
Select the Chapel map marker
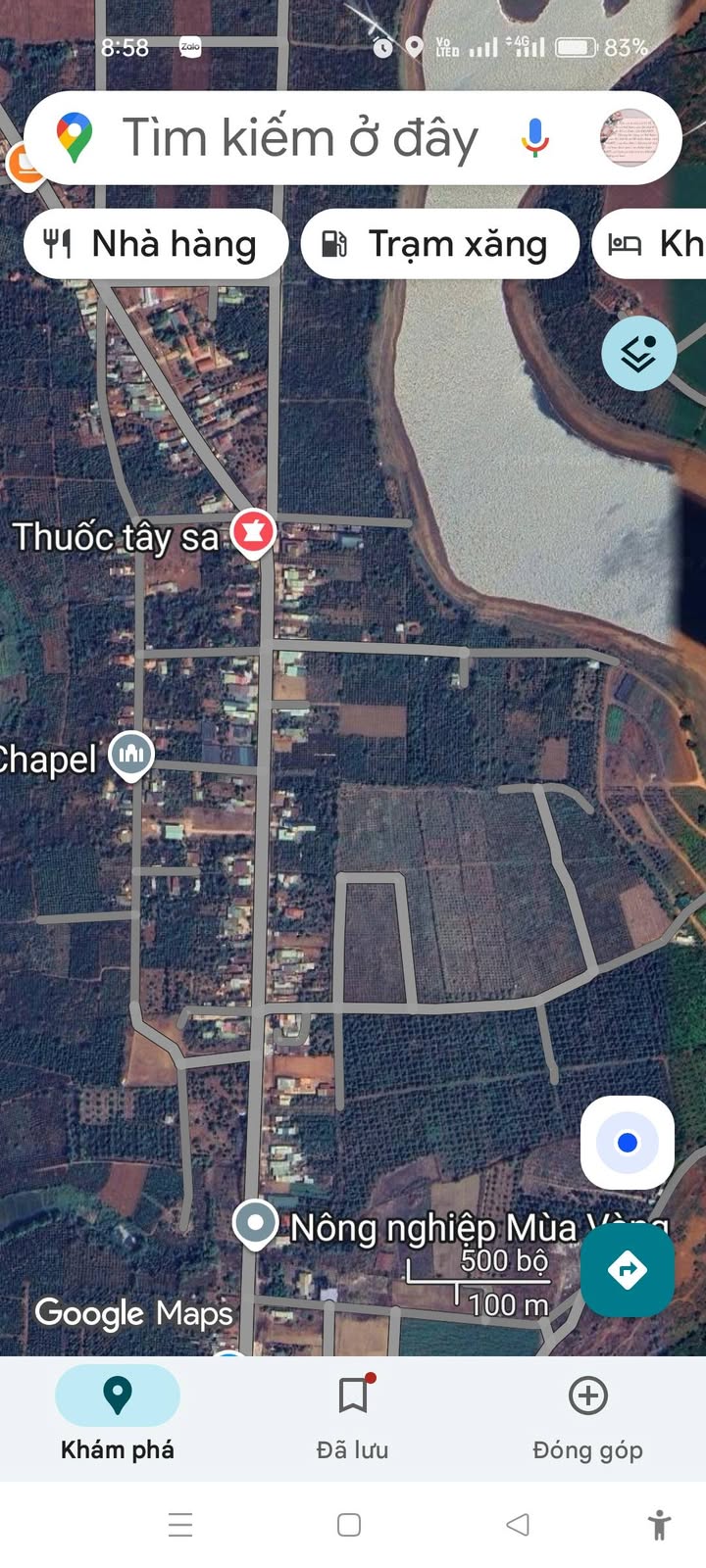pos(131,755)
